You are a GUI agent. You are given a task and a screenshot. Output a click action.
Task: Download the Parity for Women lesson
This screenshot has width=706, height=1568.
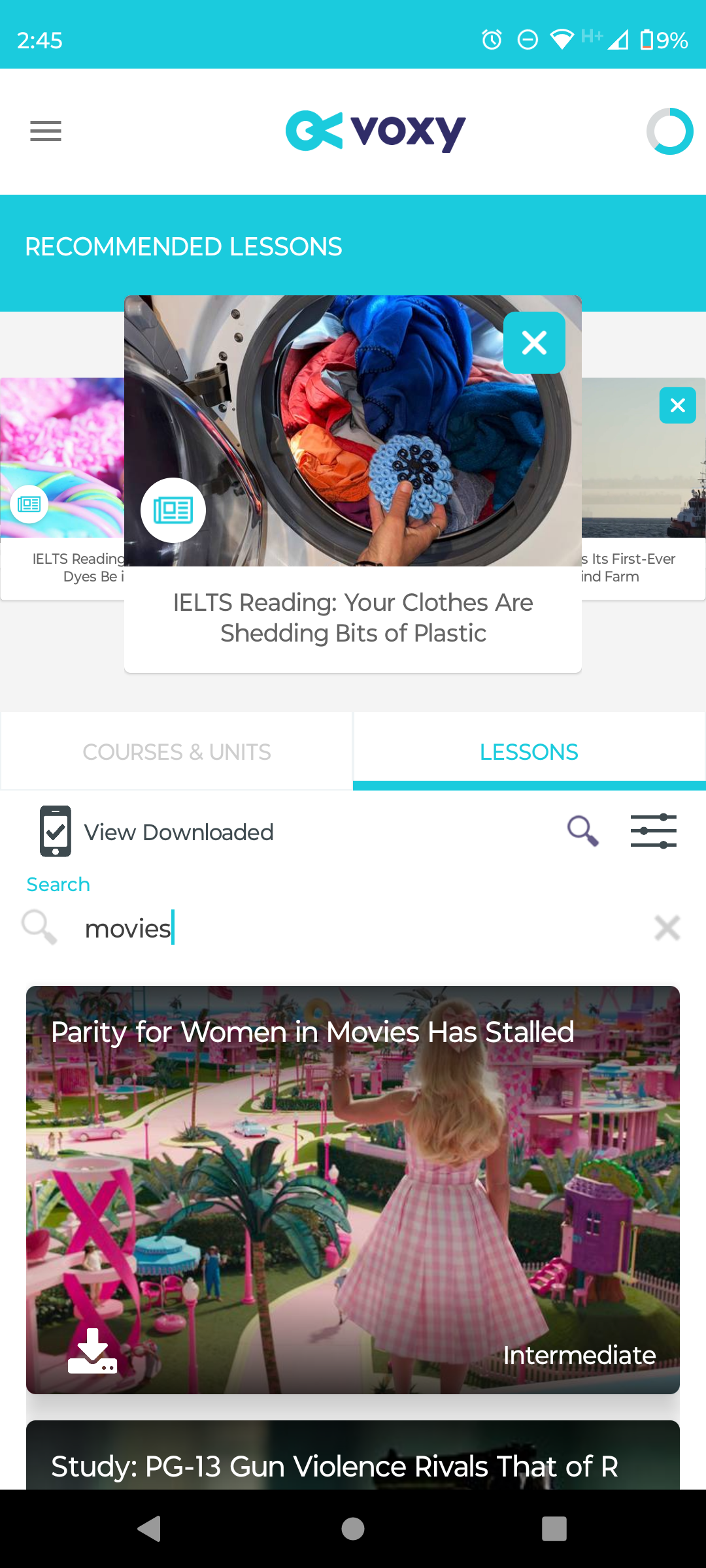point(92,1351)
